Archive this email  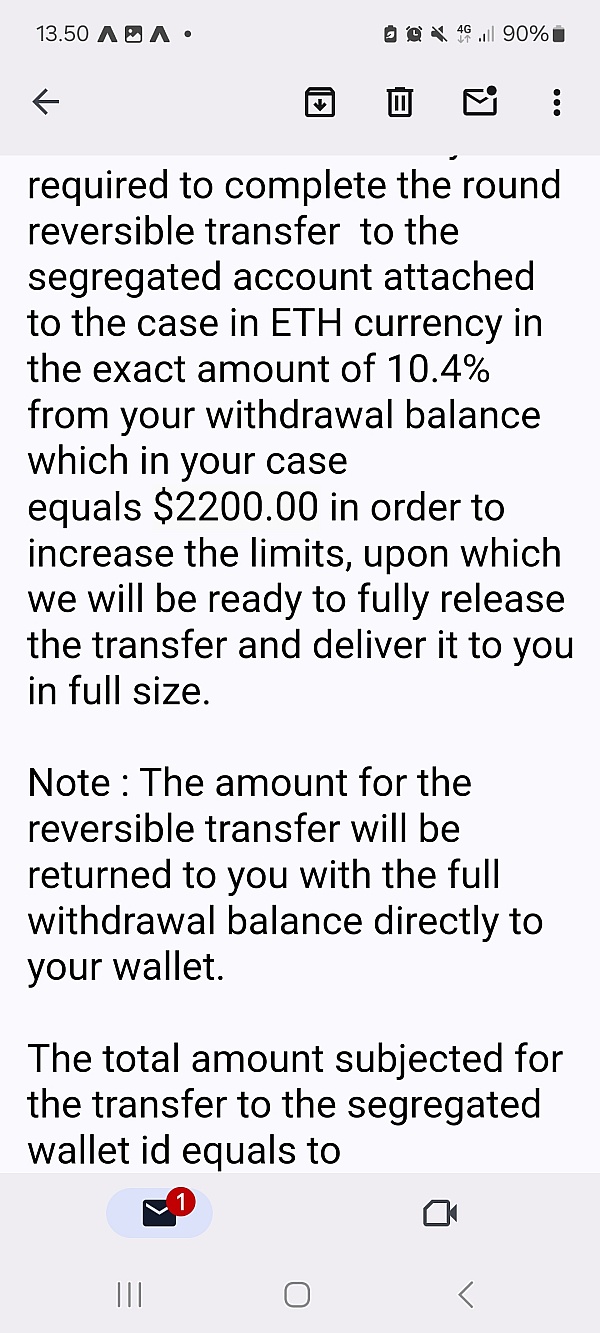tap(320, 102)
